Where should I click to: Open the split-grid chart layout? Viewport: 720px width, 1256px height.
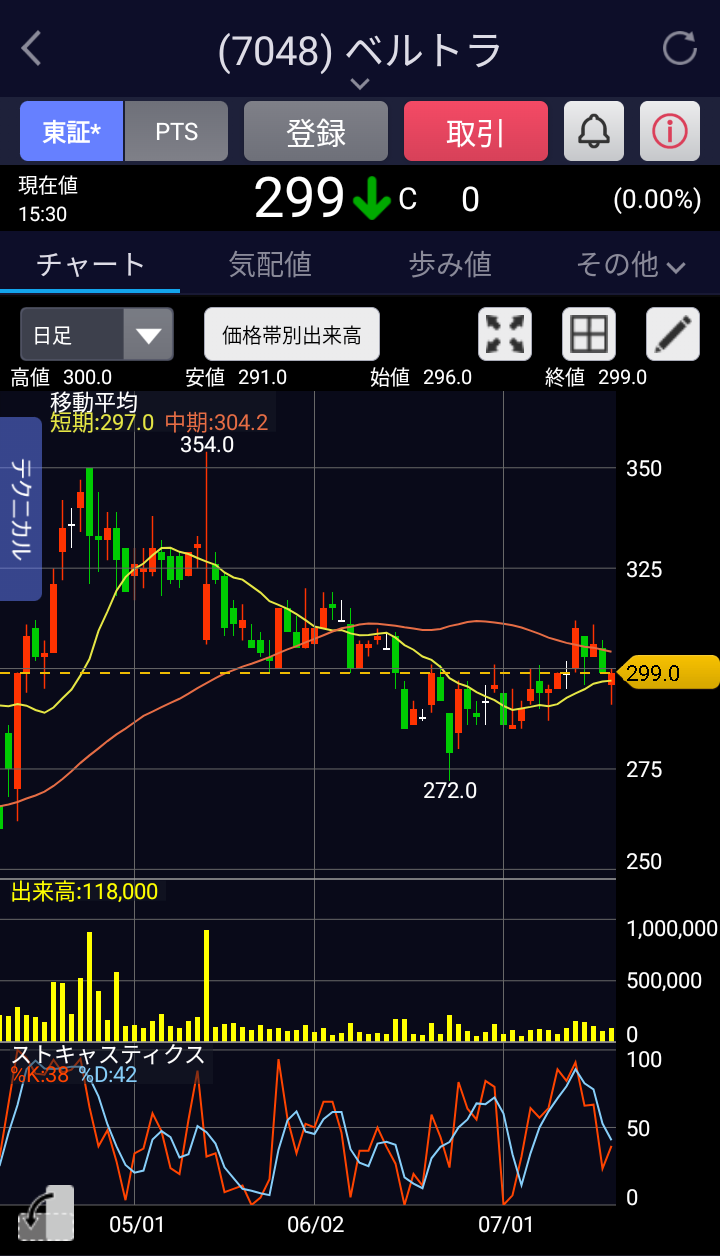coord(588,334)
